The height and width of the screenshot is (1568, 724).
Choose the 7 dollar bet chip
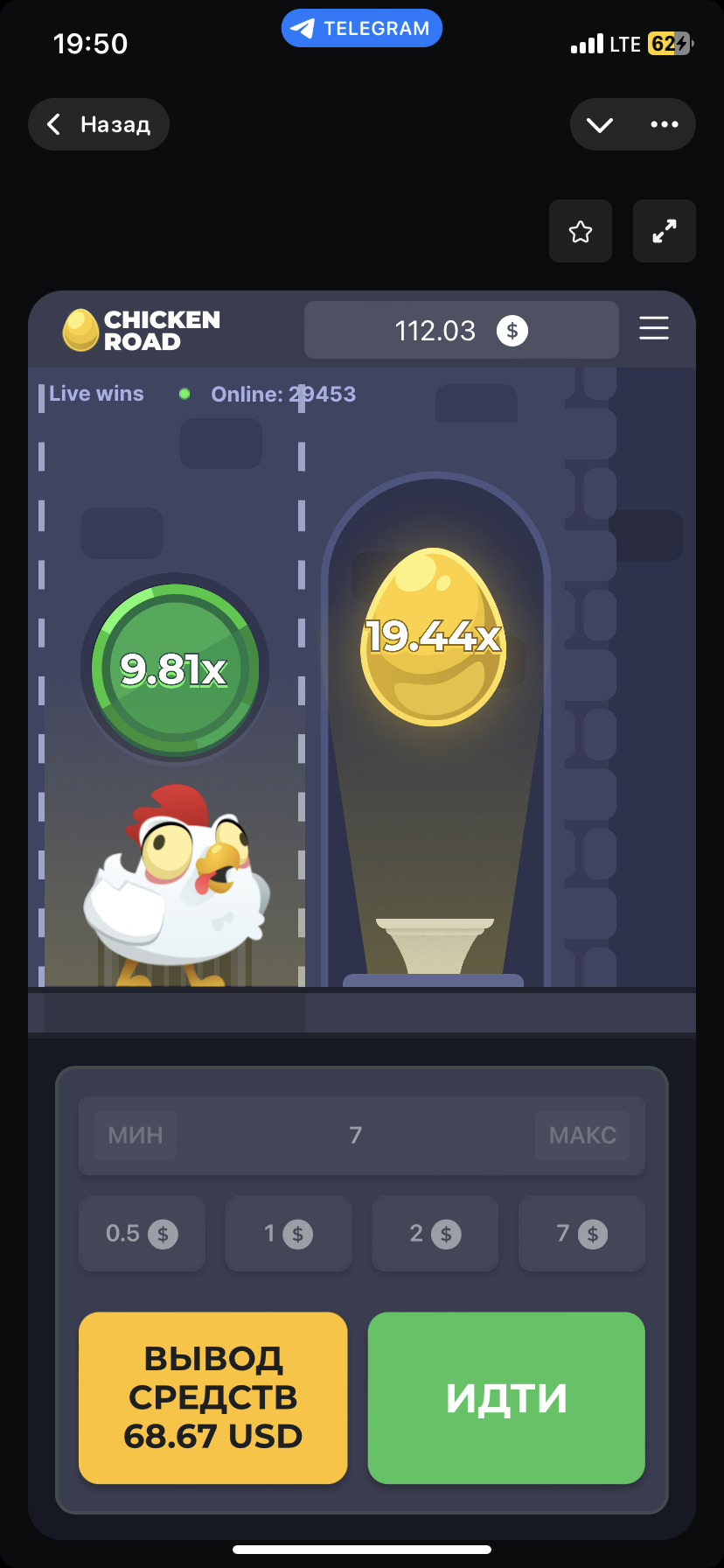tap(581, 1234)
